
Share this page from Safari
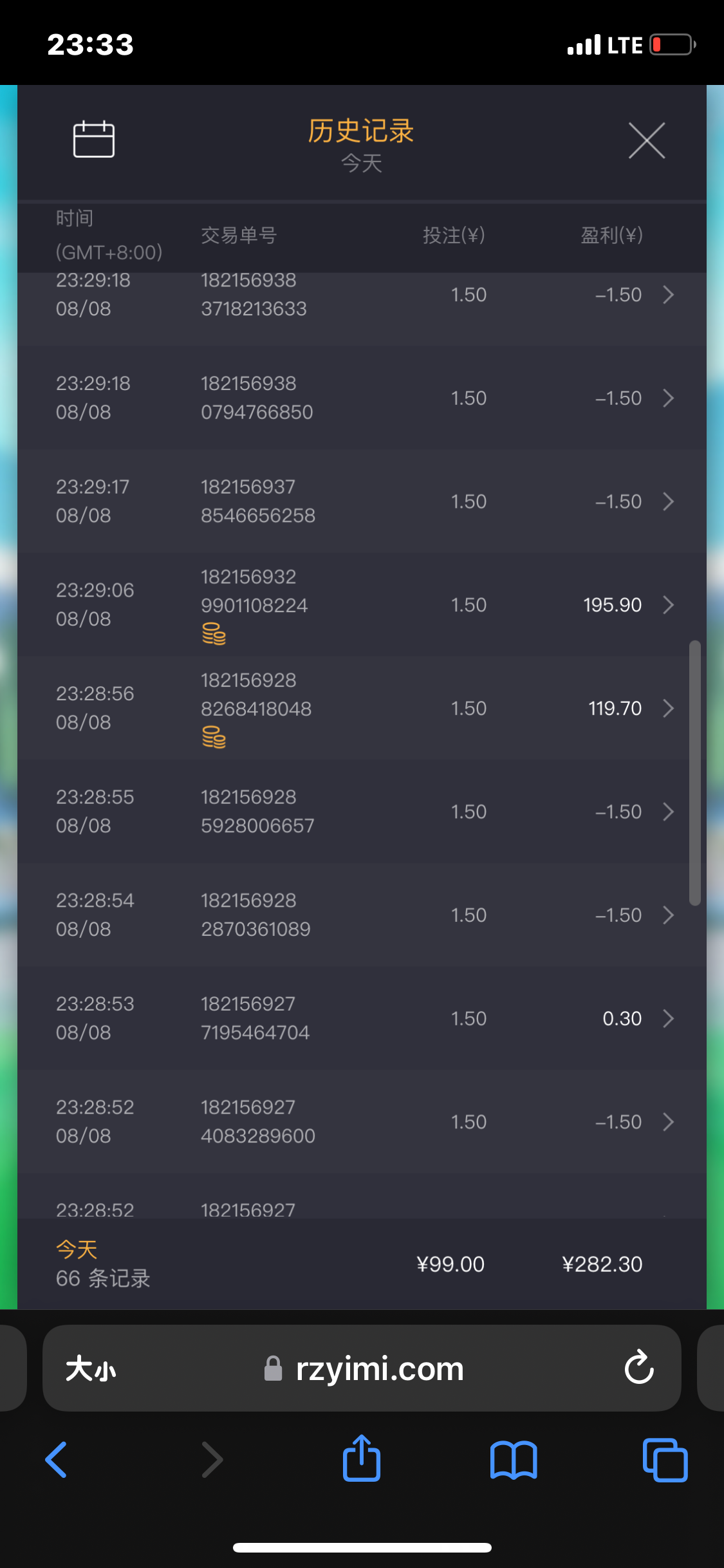(x=362, y=1459)
